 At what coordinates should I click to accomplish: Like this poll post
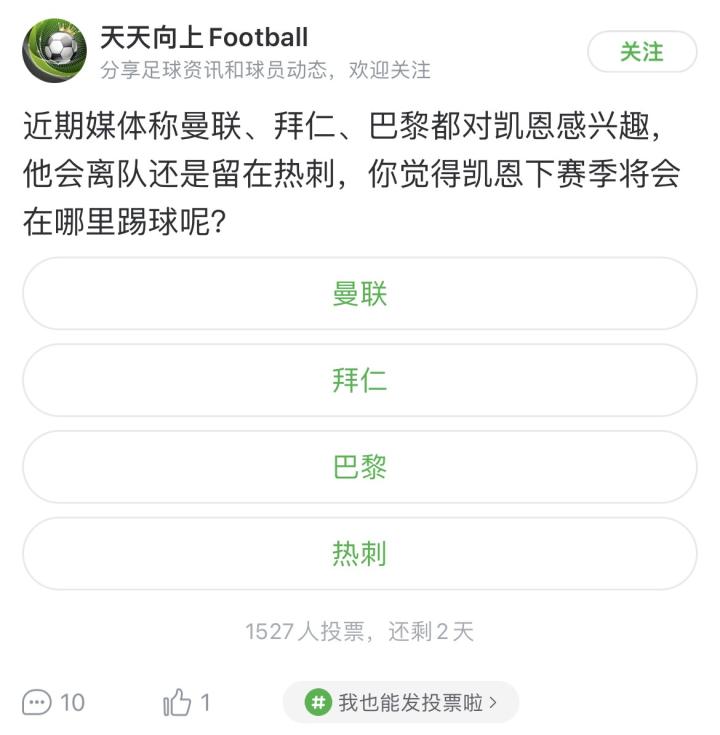point(178,703)
